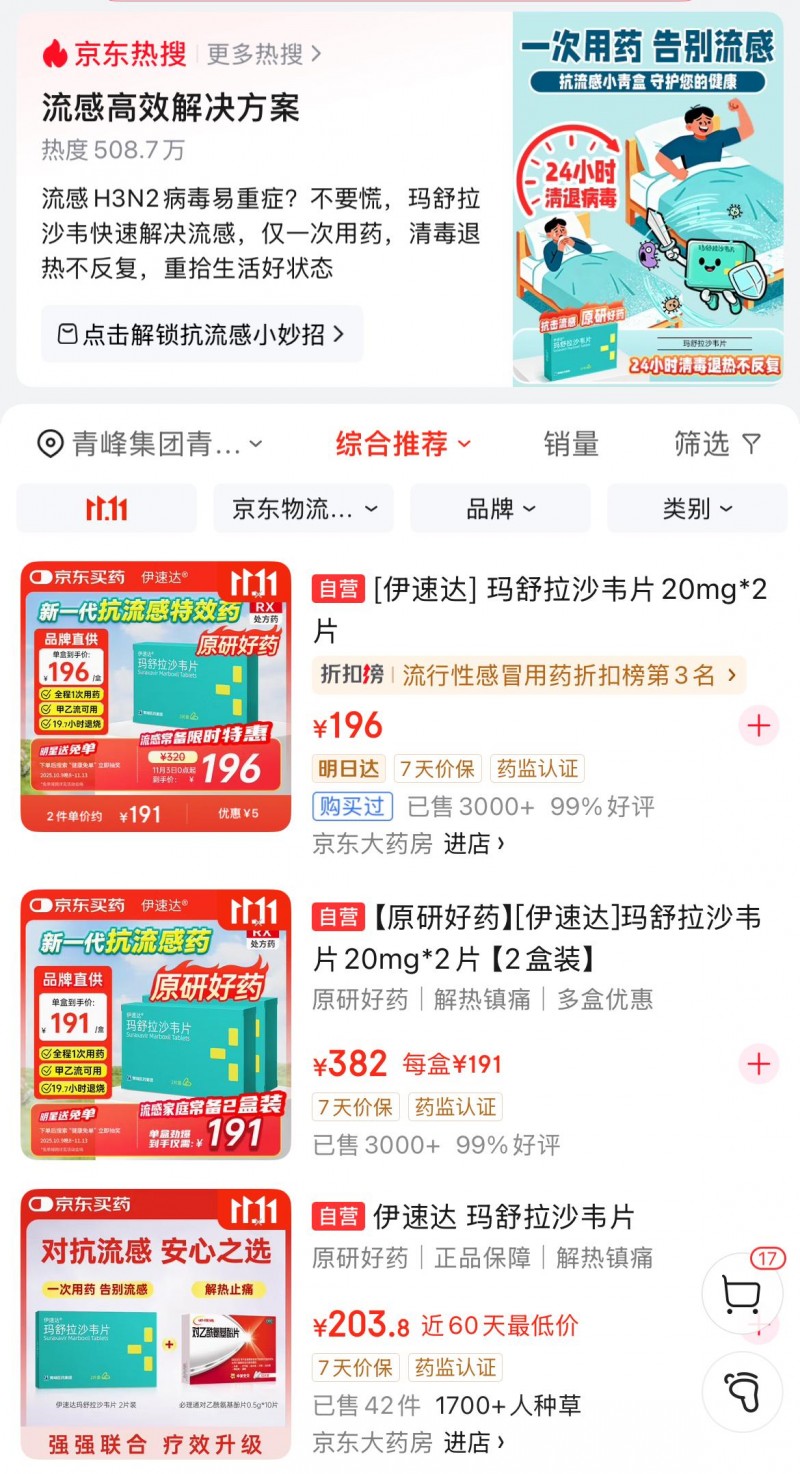Open 流行性感冒用药折扣榜第3名 ranking
This screenshot has width=800, height=1474.
(529, 675)
